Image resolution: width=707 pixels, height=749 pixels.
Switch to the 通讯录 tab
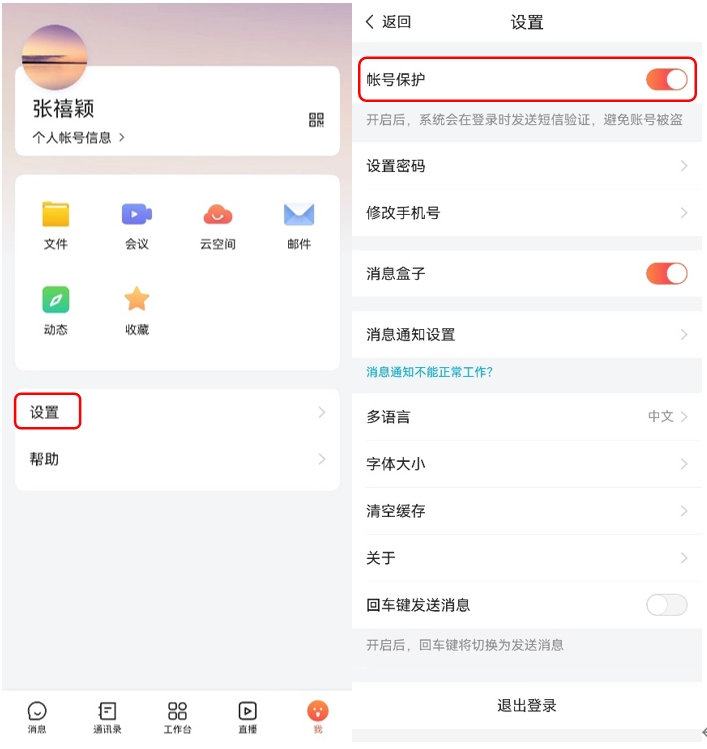(x=107, y=716)
